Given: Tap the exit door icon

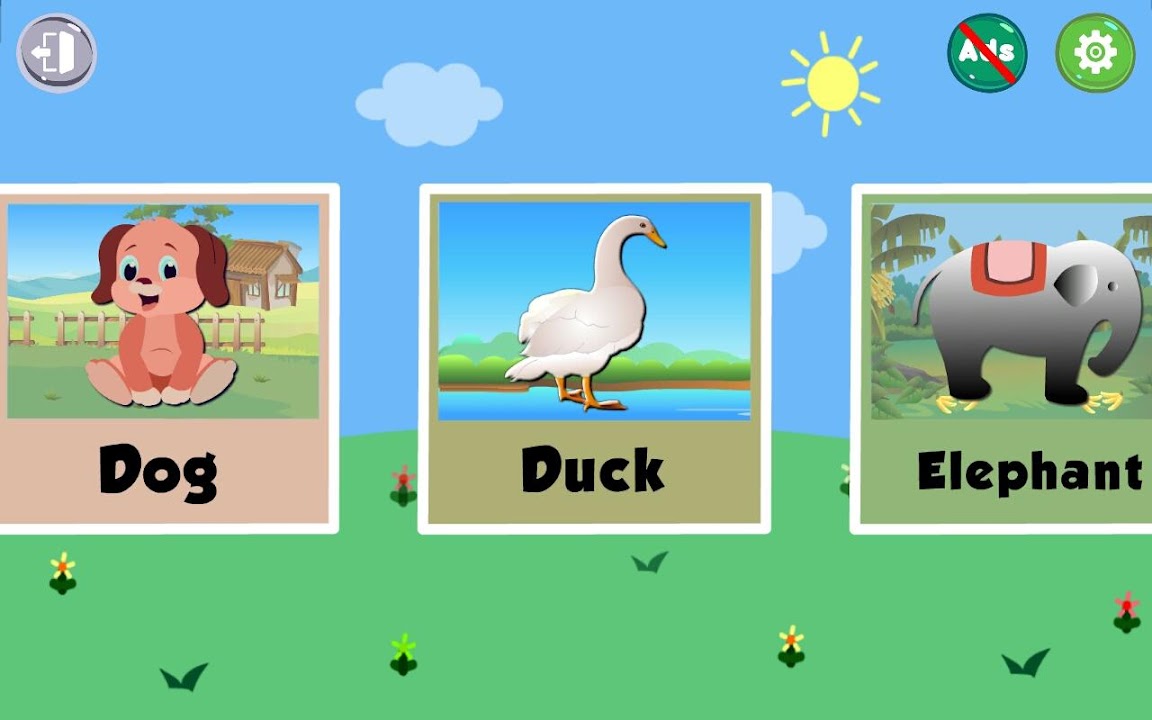Looking at the screenshot, I should [56, 53].
